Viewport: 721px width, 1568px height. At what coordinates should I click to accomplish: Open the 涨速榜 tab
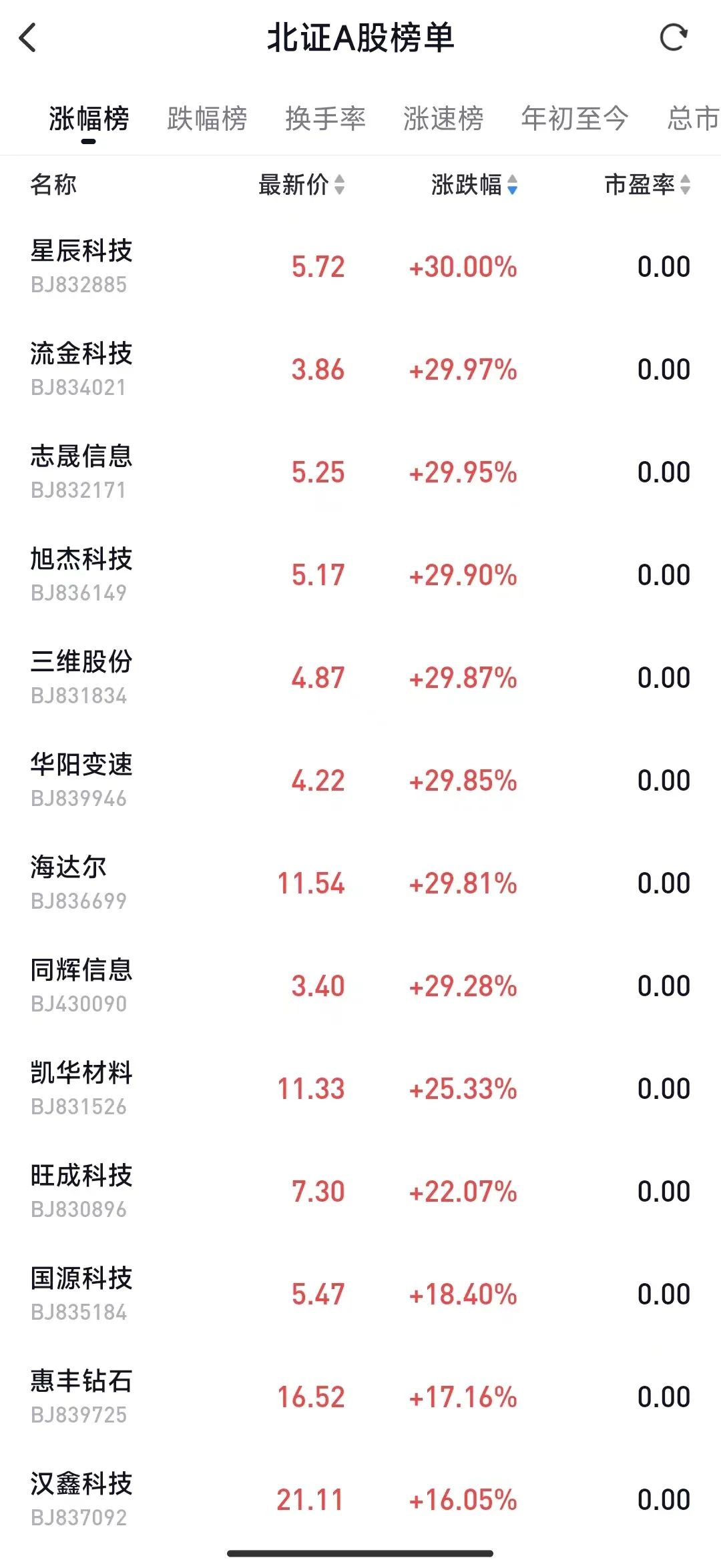pyautogui.click(x=443, y=119)
